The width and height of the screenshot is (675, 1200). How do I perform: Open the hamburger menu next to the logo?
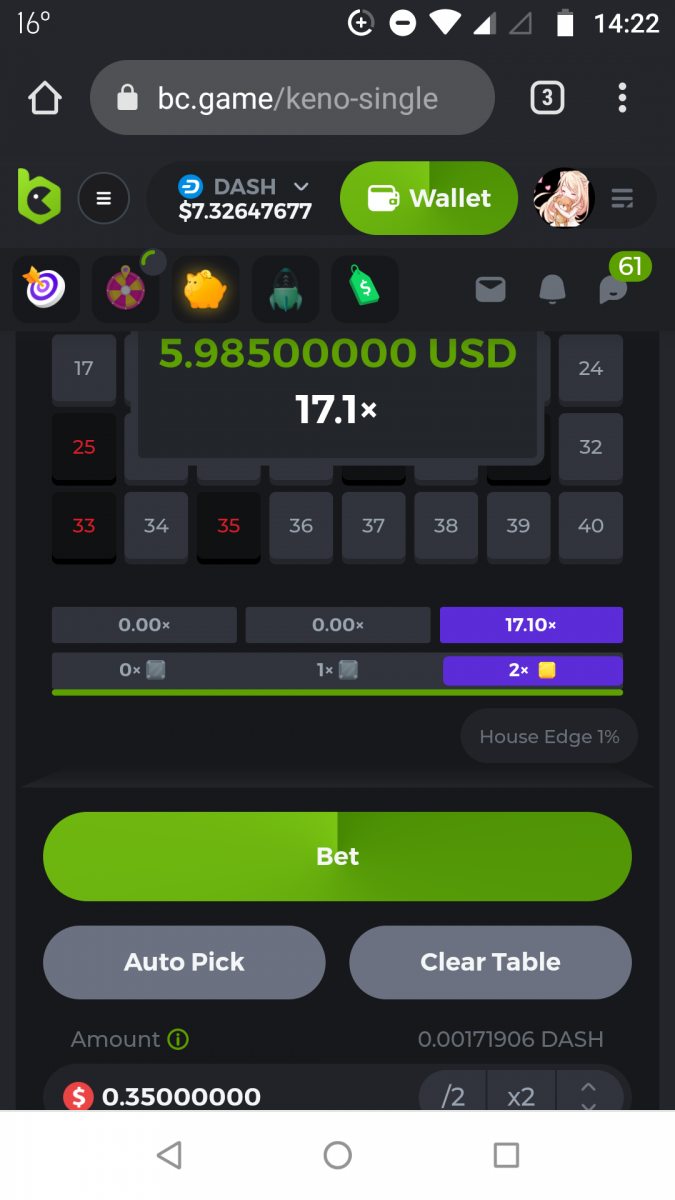click(x=103, y=198)
